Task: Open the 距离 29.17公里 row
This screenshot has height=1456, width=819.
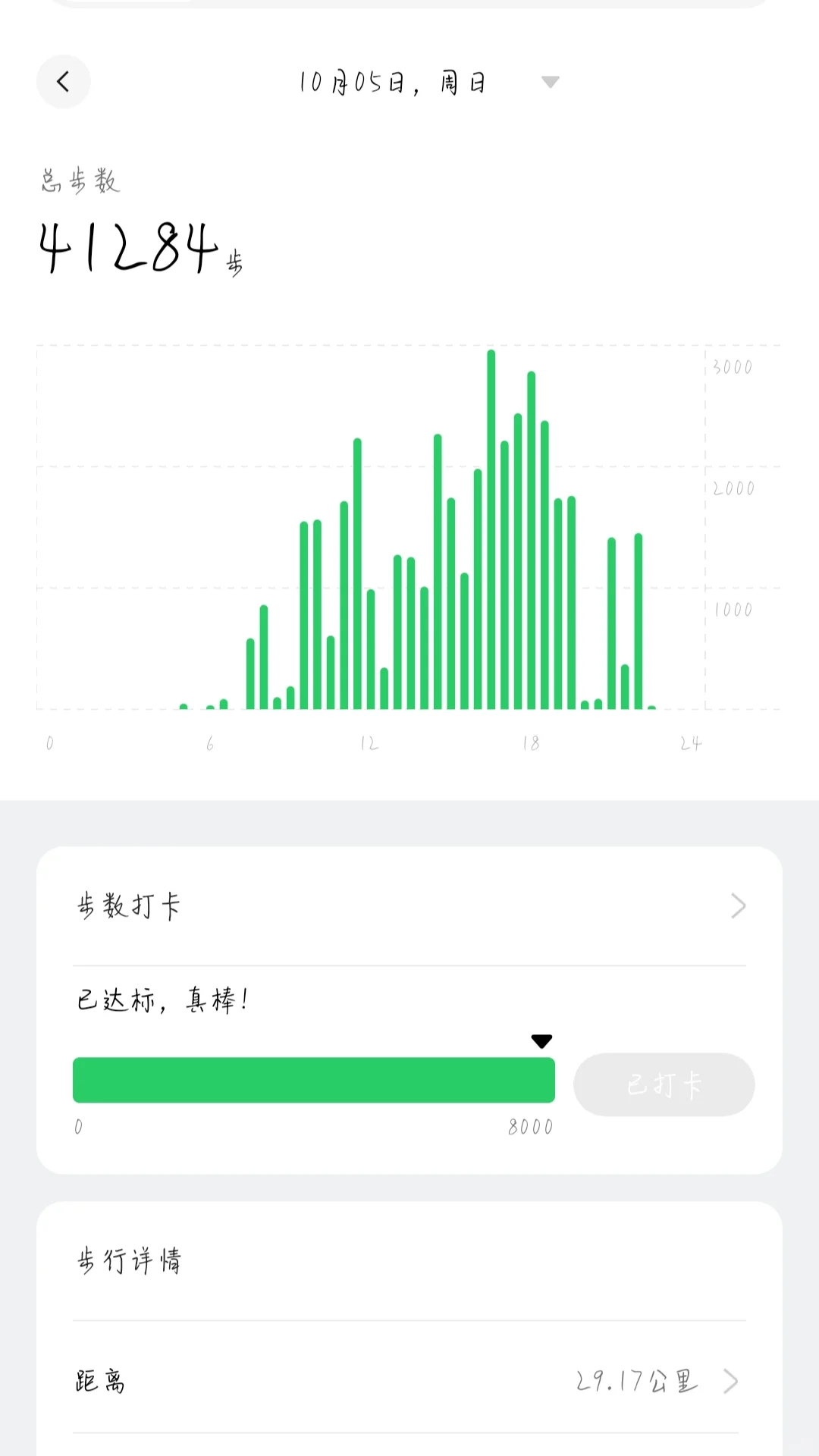Action: click(409, 1381)
